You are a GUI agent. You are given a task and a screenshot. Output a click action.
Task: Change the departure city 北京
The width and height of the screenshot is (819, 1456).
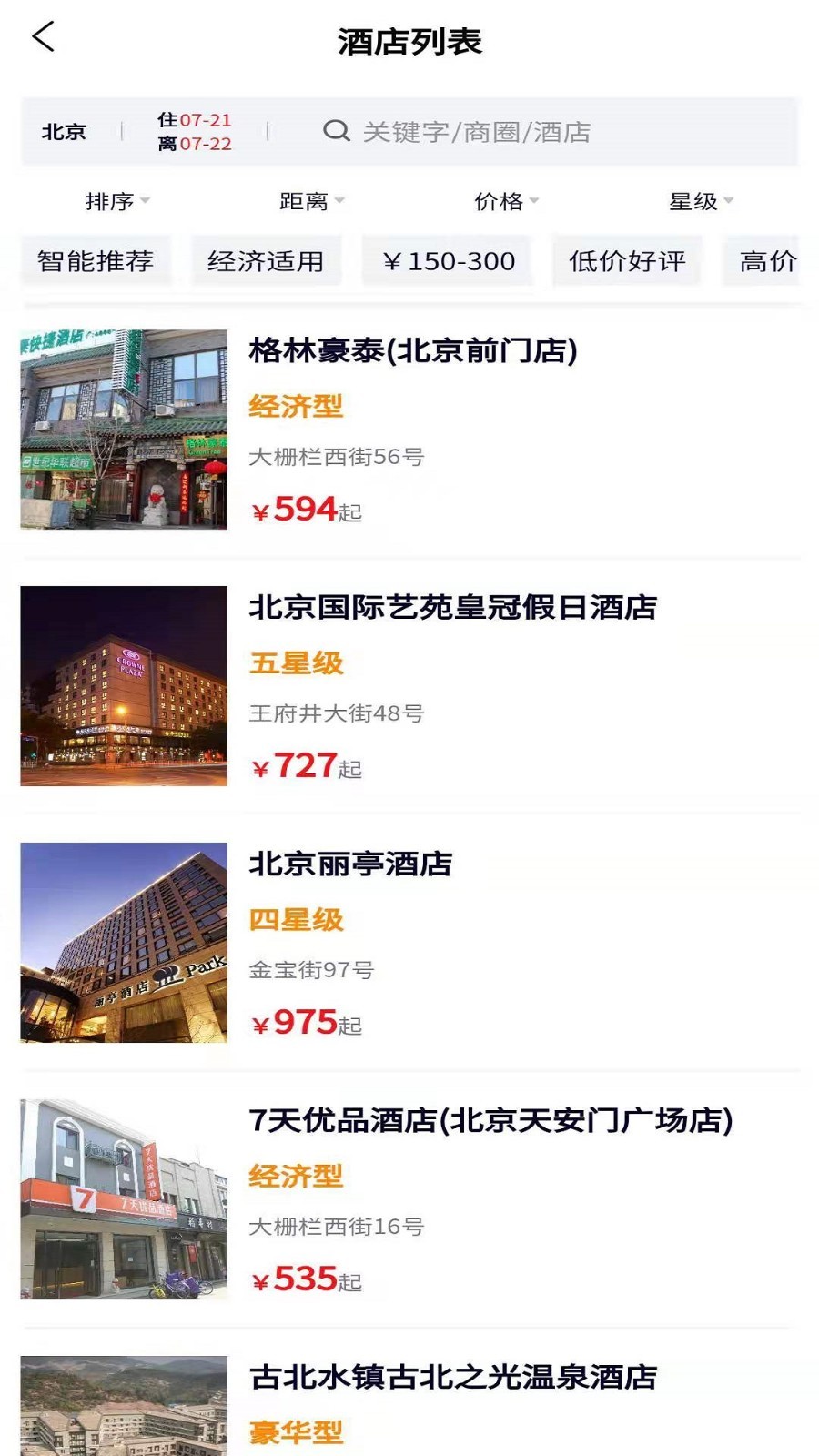(x=61, y=133)
